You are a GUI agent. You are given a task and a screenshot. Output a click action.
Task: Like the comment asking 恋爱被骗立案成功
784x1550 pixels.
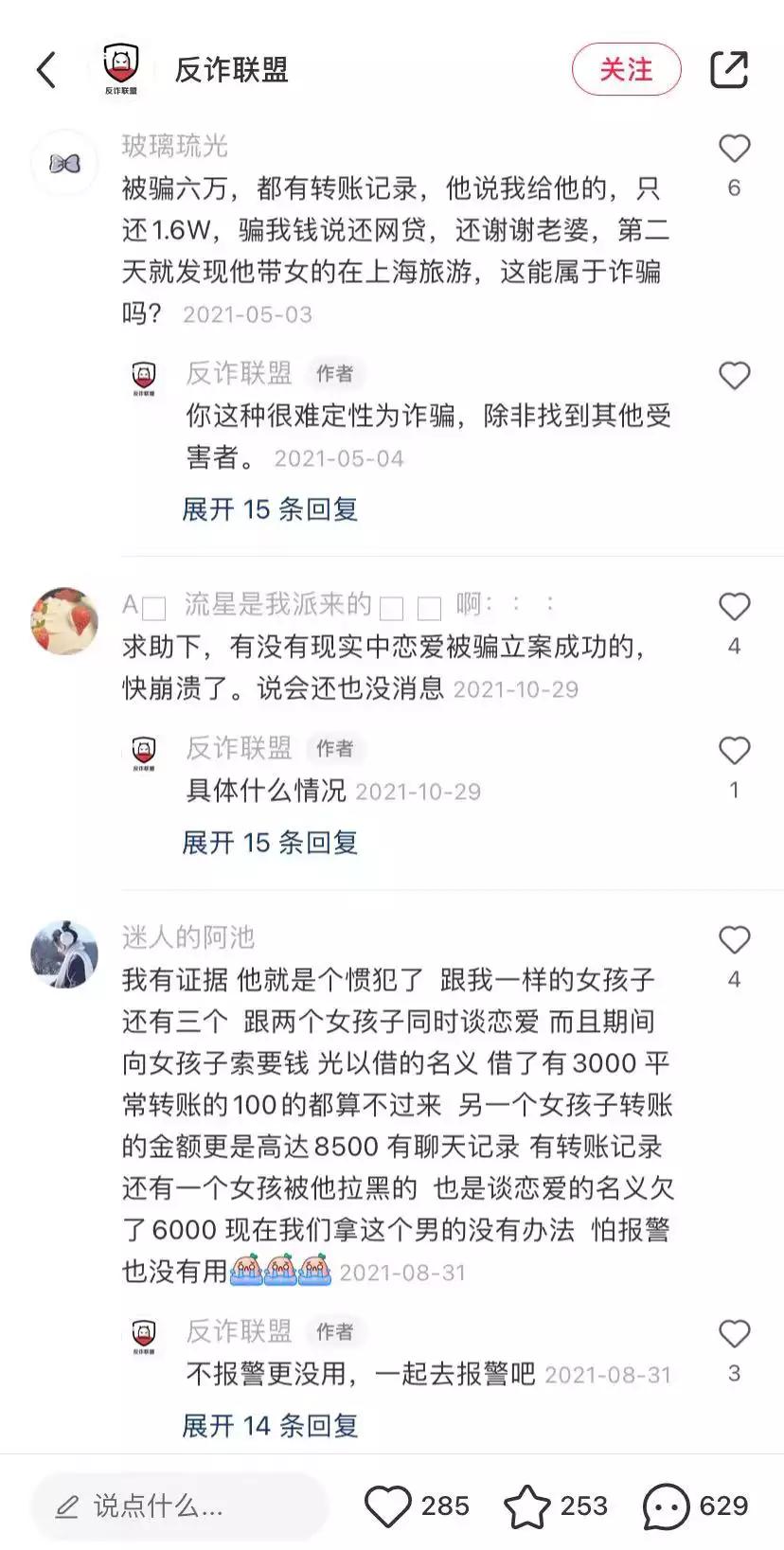click(734, 606)
